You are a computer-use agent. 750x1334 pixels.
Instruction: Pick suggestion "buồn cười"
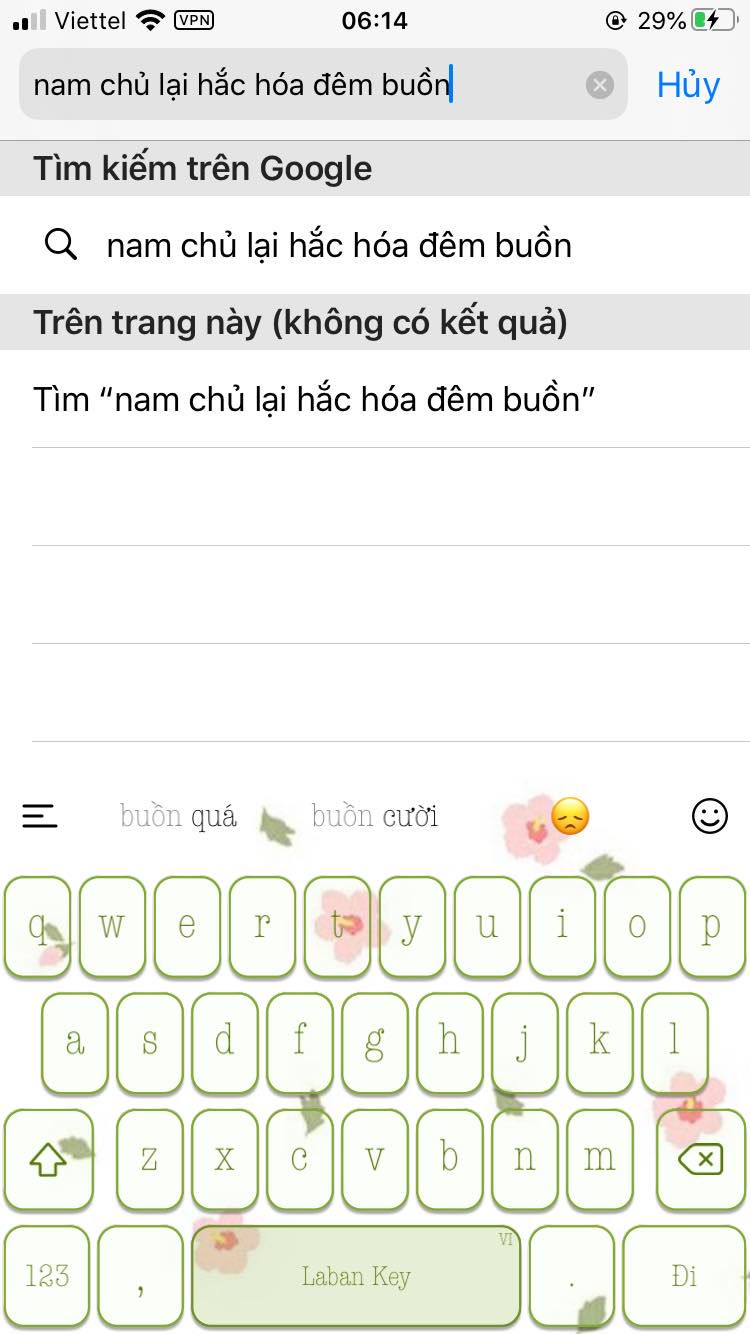pos(374,817)
